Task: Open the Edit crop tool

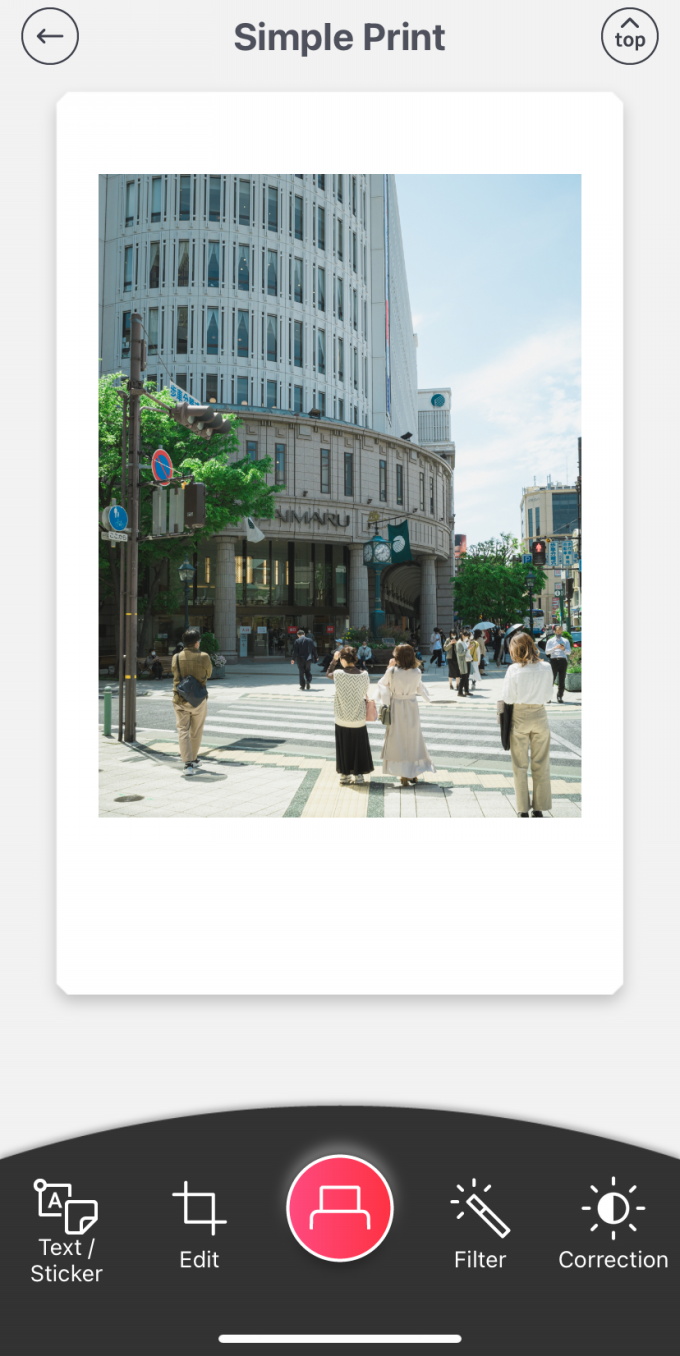Action: [x=199, y=1225]
